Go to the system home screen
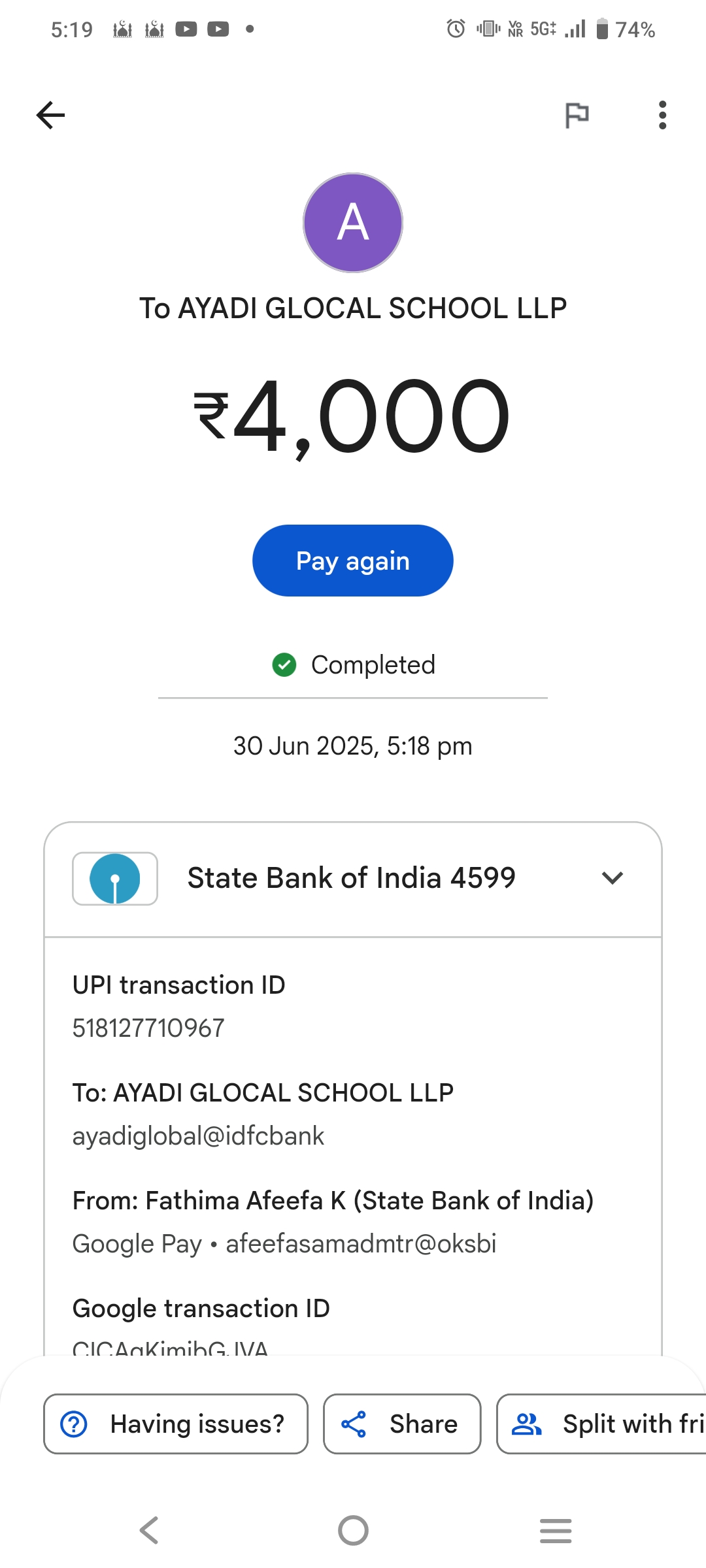706x1568 pixels. pyautogui.click(x=353, y=1530)
